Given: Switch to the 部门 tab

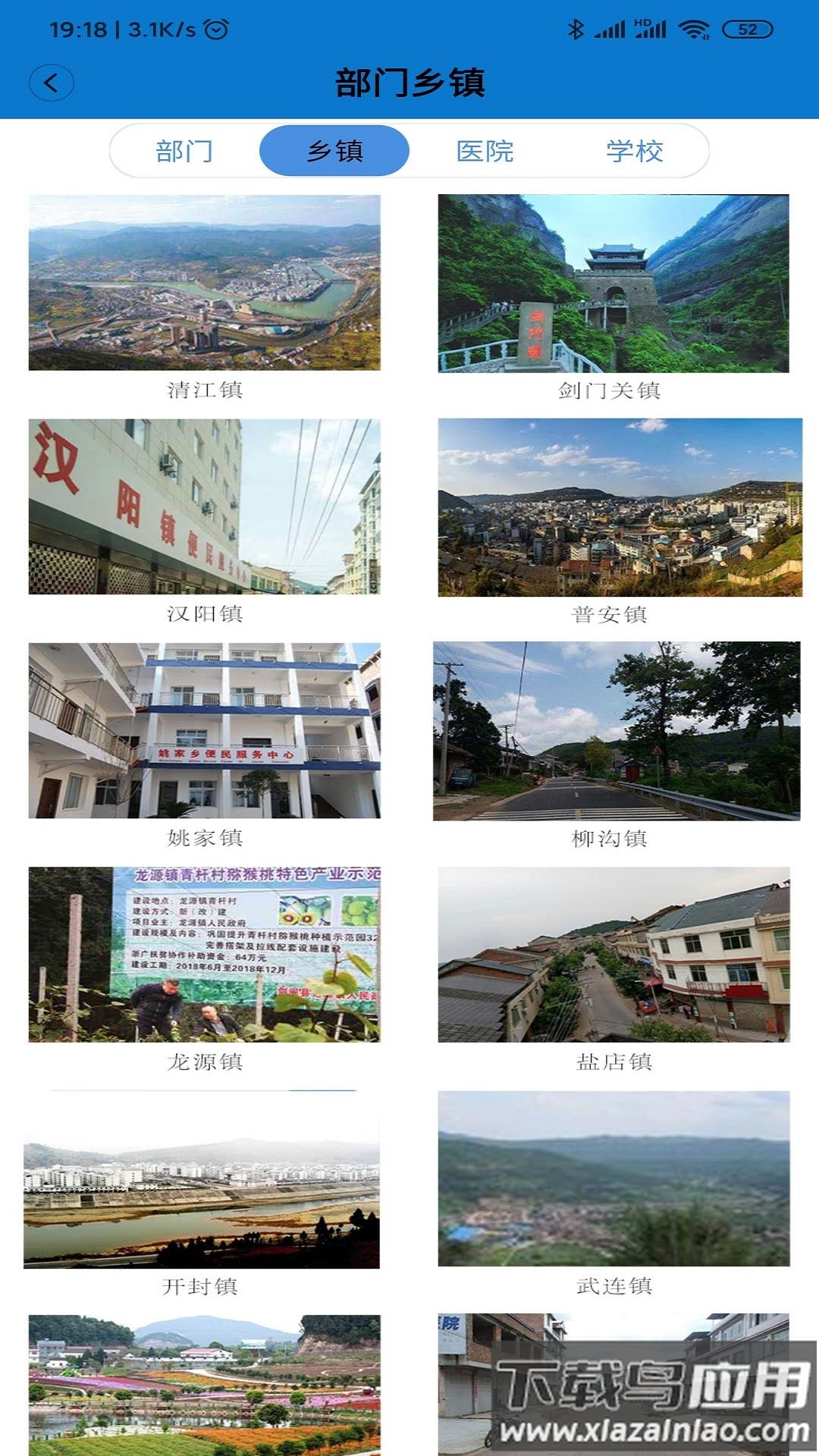Looking at the screenshot, I should point(184,152).
